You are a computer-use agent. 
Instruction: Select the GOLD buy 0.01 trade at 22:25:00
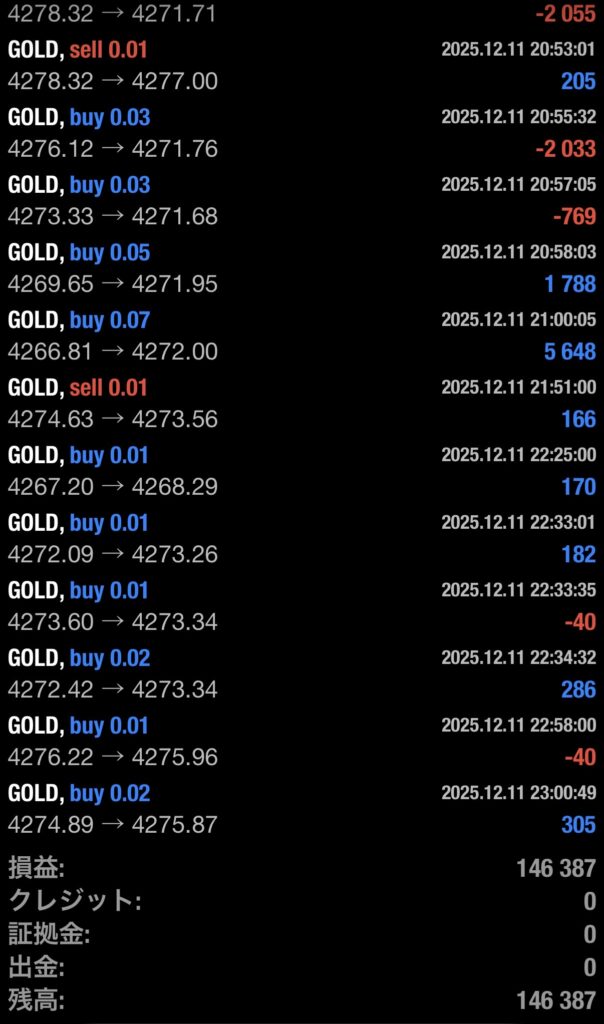[x=302, y=471]
